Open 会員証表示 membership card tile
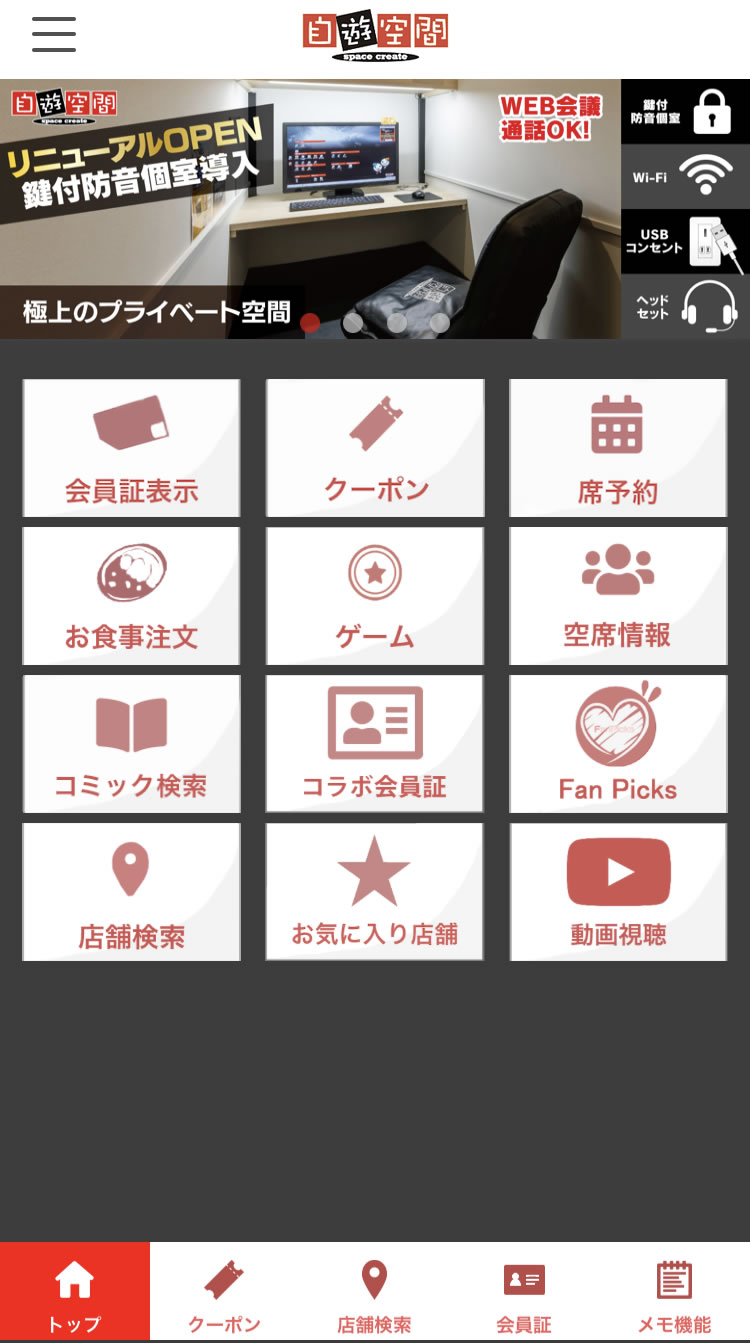The height and width of the screenshot is (1343, 750). pyautogui.click(x=131, y=448)
